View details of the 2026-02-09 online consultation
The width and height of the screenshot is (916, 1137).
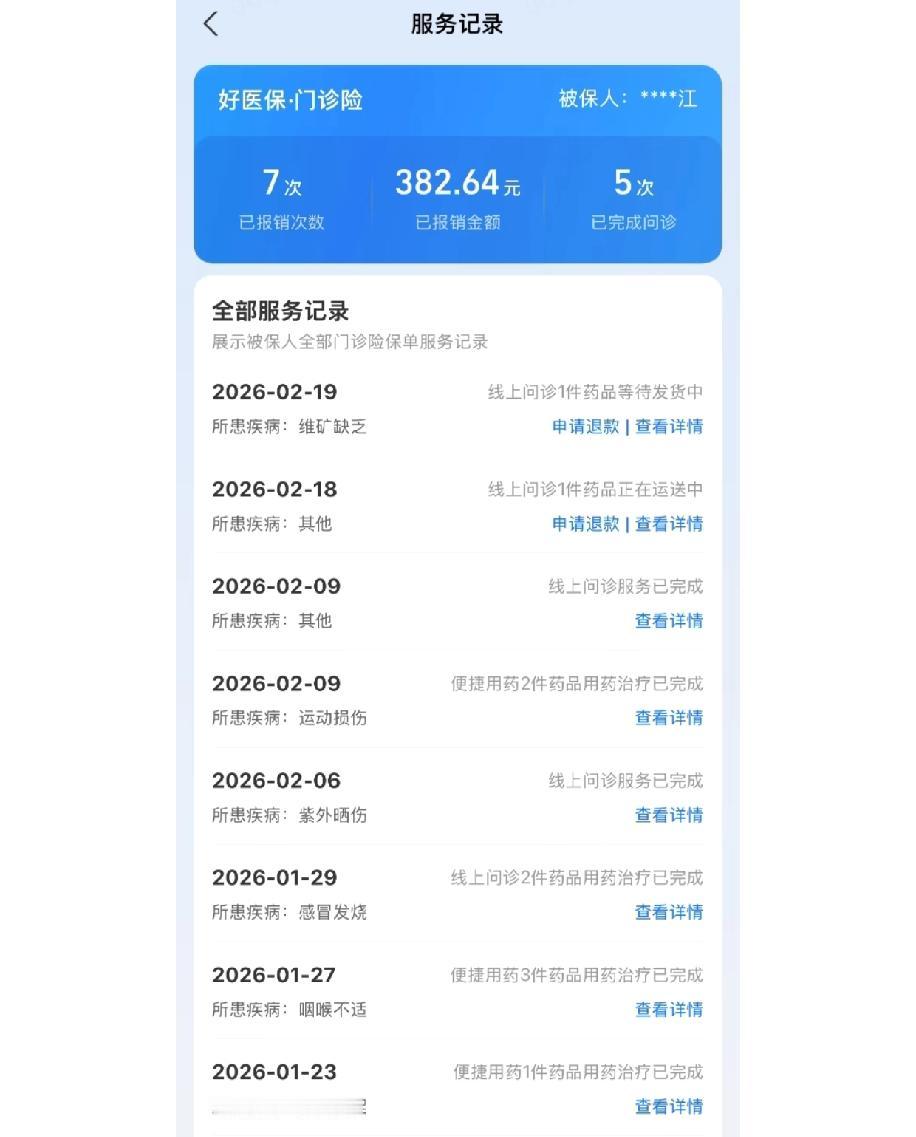click(667, 620)
